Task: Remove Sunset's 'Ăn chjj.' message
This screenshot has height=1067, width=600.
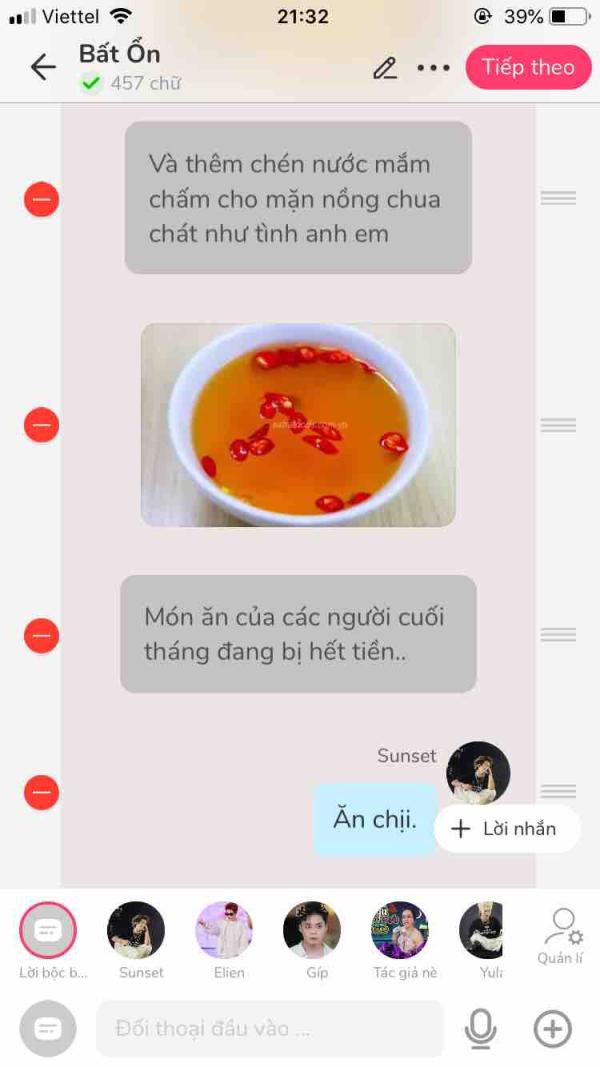Action: pyautogui.click(x=41, y=792)
